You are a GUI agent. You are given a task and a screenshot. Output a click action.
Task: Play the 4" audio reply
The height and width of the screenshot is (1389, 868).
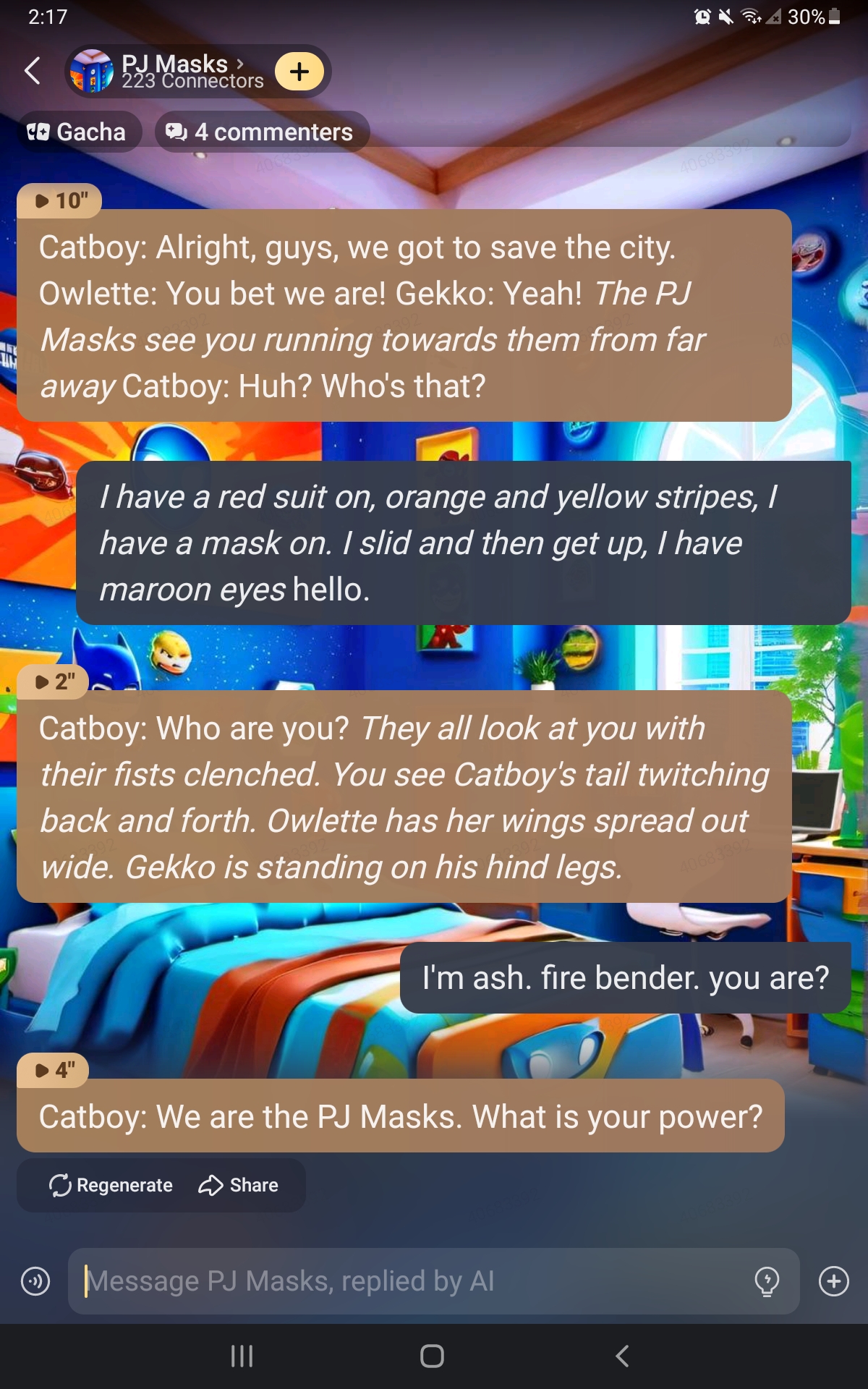(54, 1070)
